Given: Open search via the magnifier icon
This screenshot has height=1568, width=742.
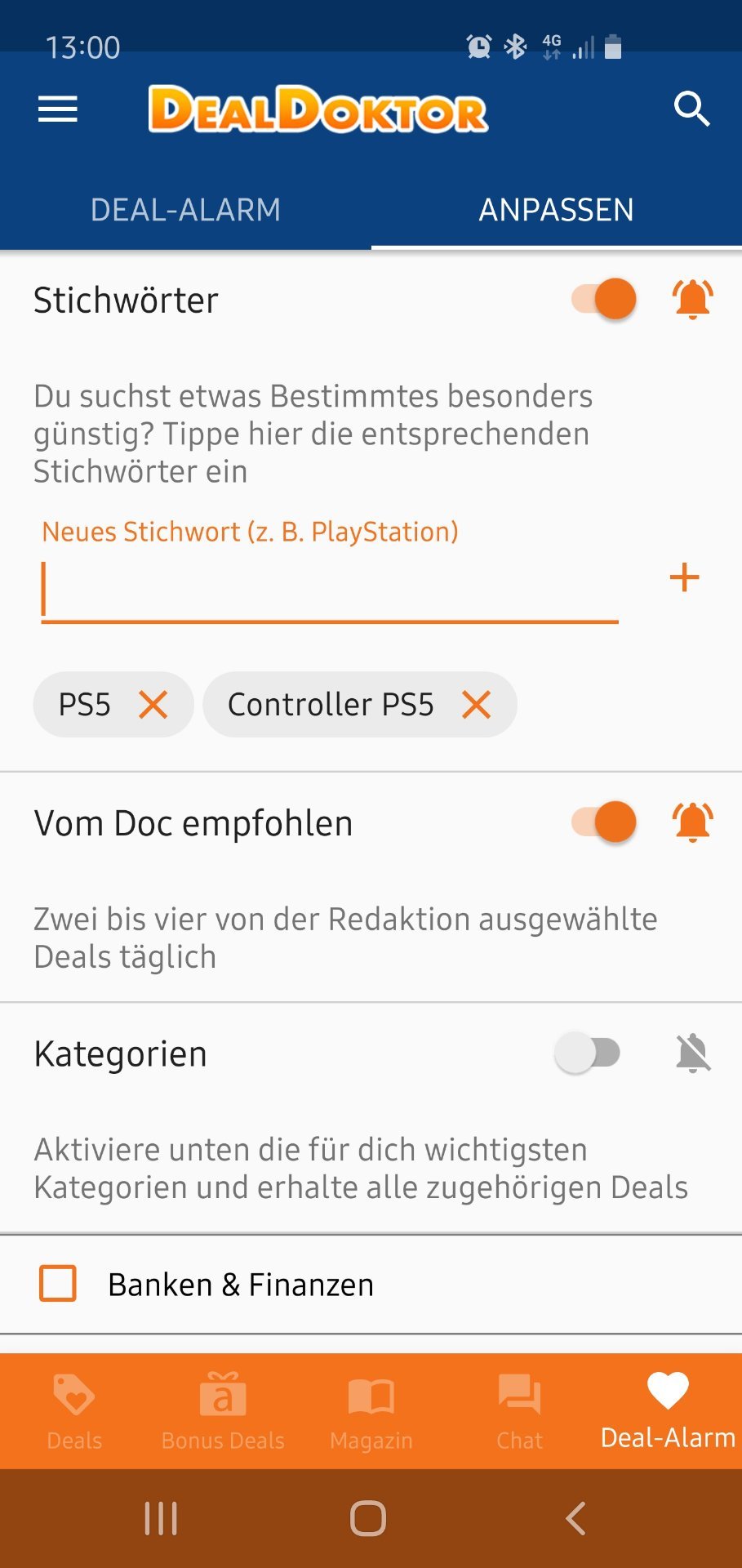Looking at the screenshot, I should pos(691,109).
